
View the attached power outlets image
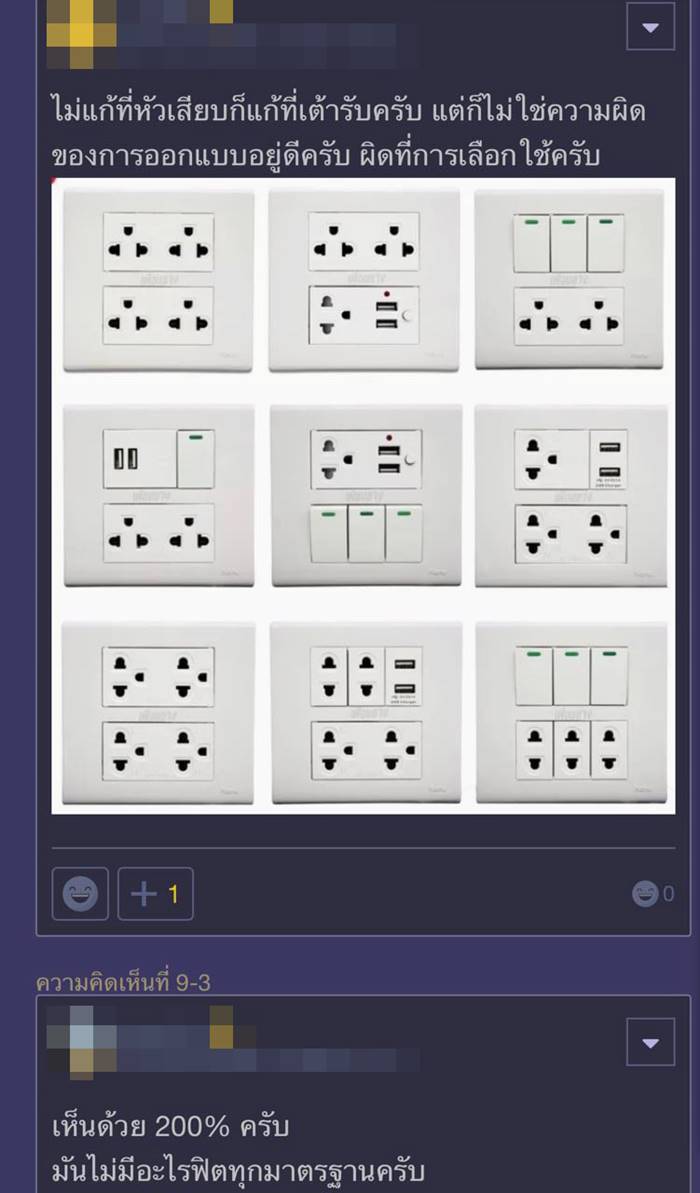click(363, 496)
